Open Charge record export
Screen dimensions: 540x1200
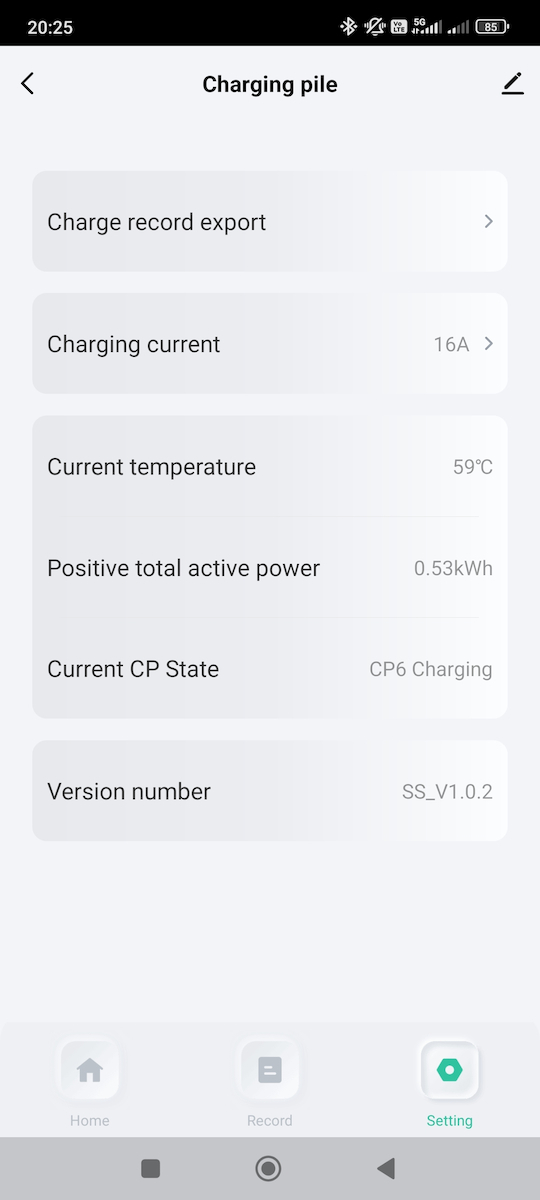click(x=270, y=221)
